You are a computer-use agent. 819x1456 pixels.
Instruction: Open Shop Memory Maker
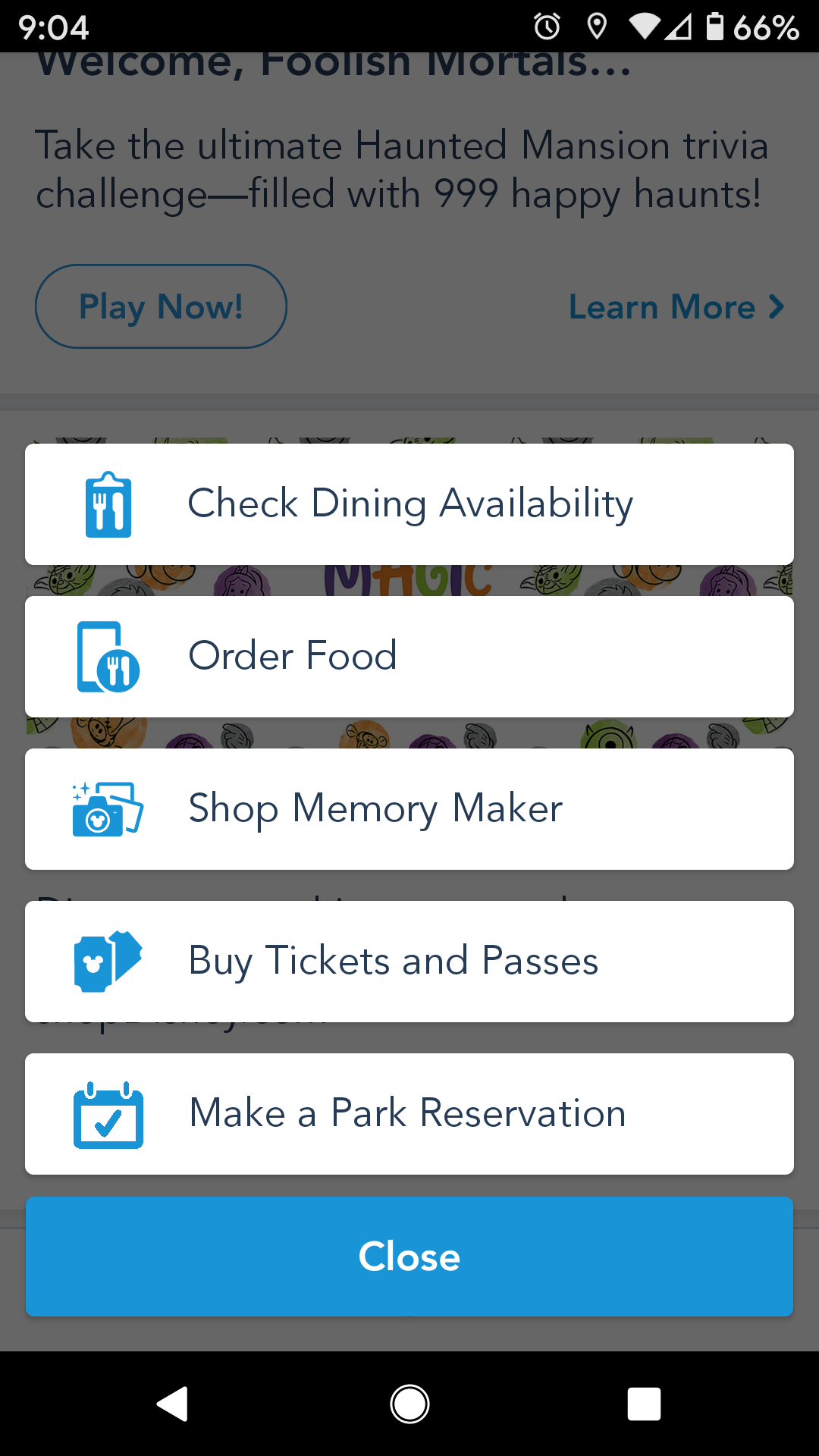coord(409,809)
